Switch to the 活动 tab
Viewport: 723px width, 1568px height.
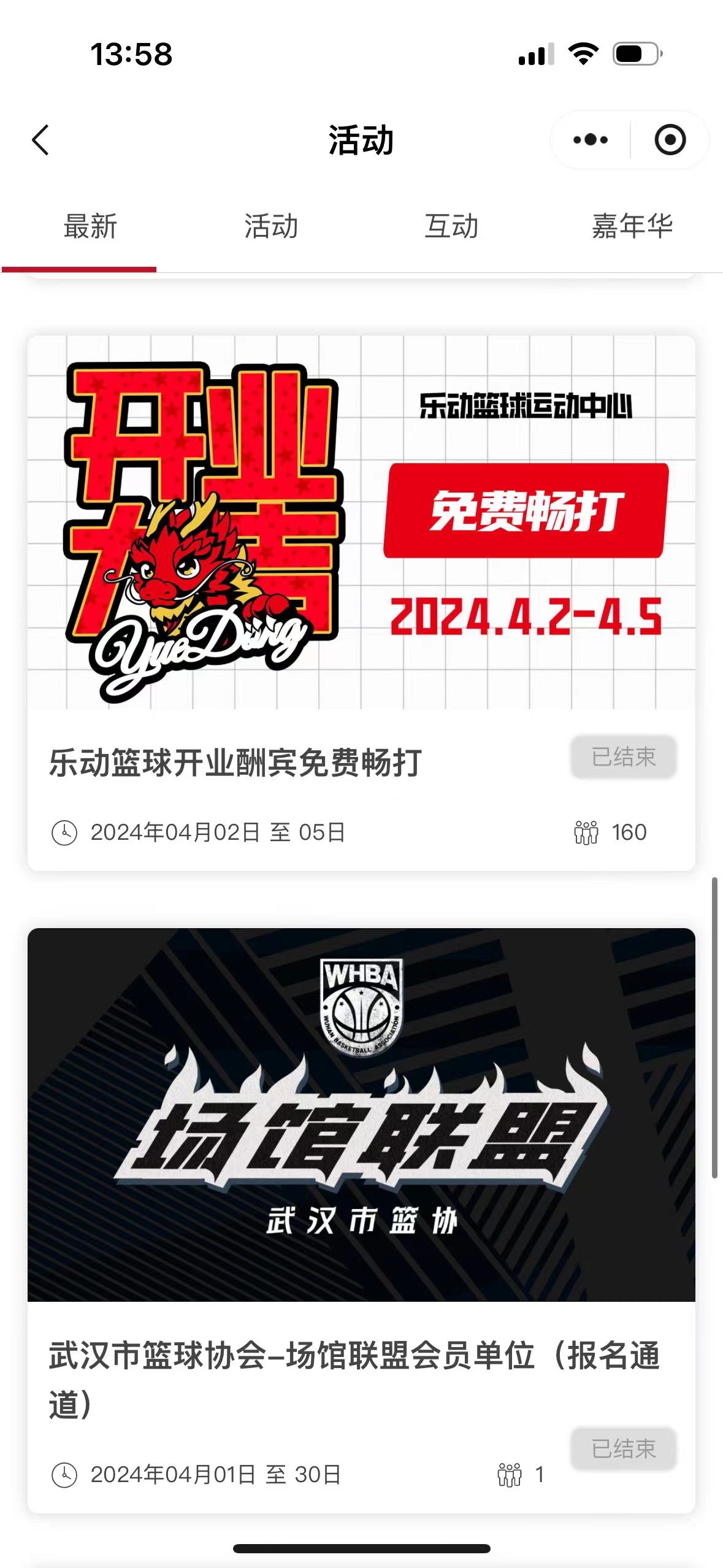(x=271, y=226)
